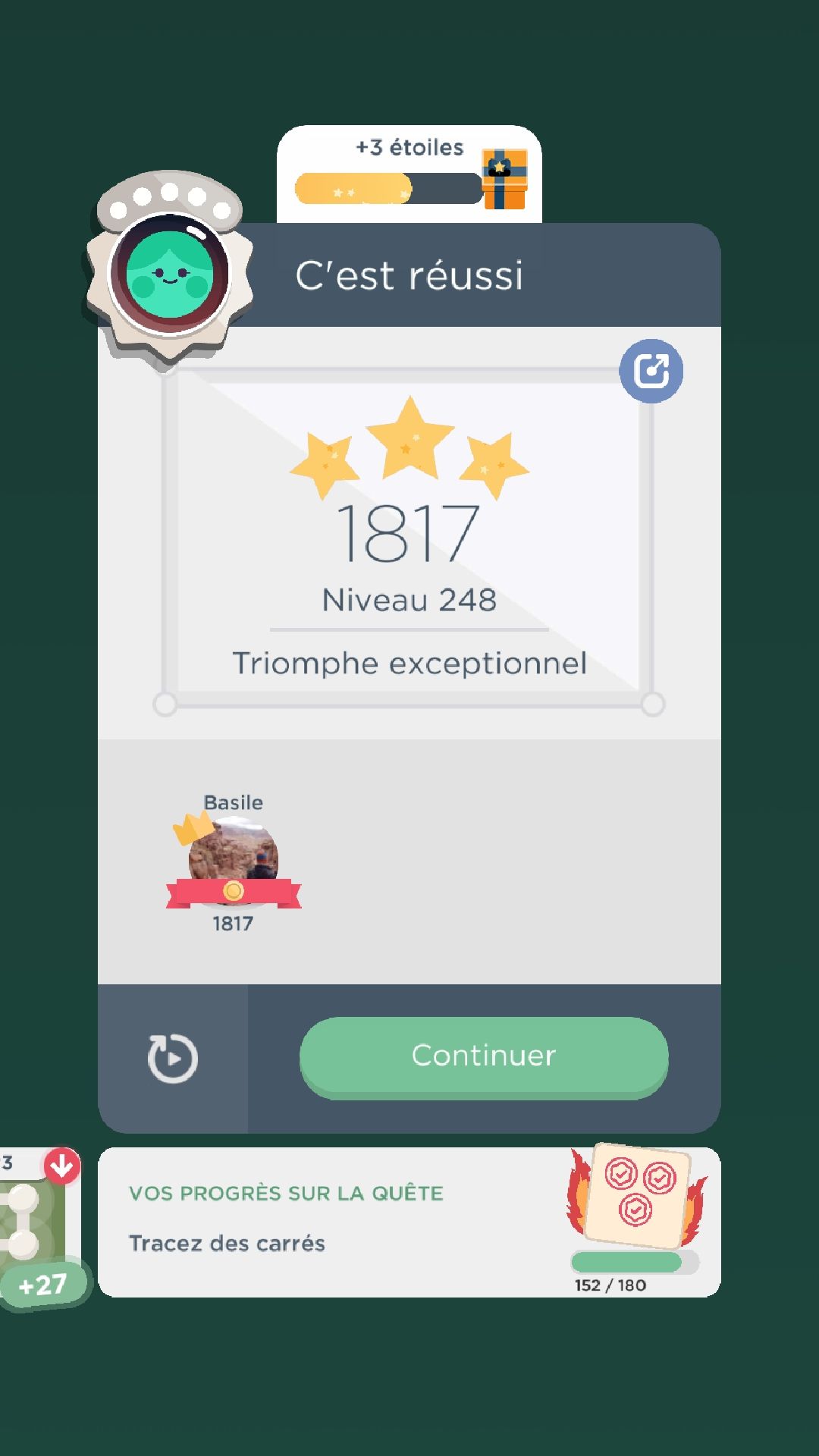Replay the level with the restart icon

tap(173, 1058)
